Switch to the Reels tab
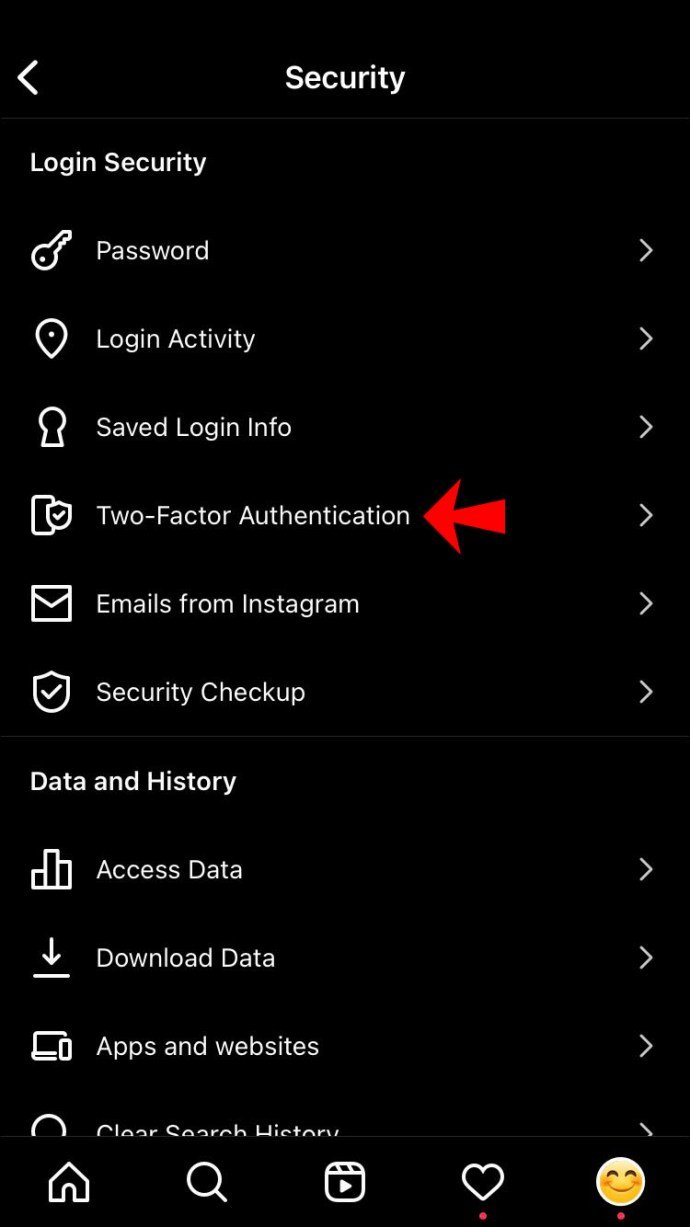 tap(345, 1183)
